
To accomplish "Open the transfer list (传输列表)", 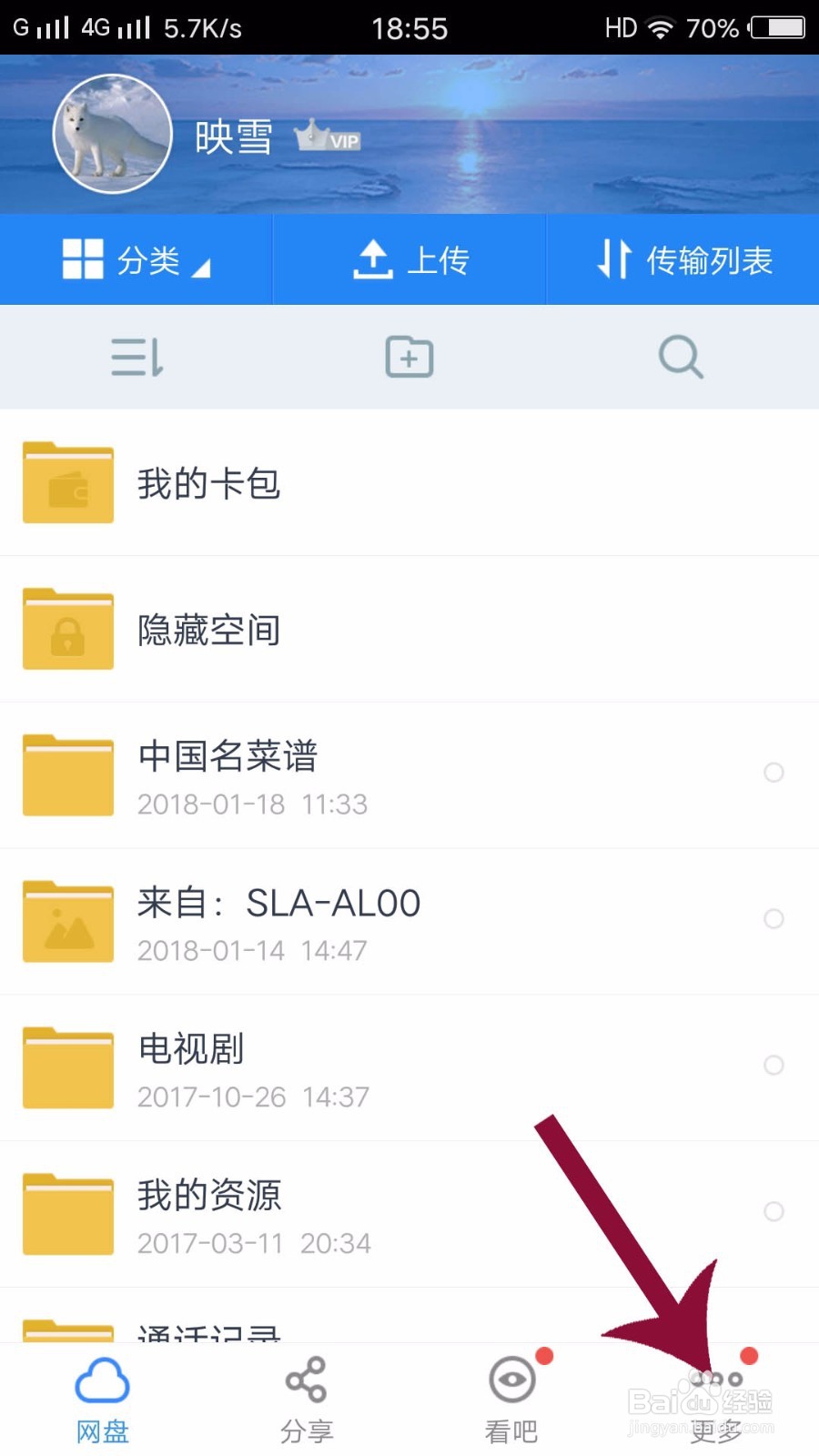I will click(683, 259).
